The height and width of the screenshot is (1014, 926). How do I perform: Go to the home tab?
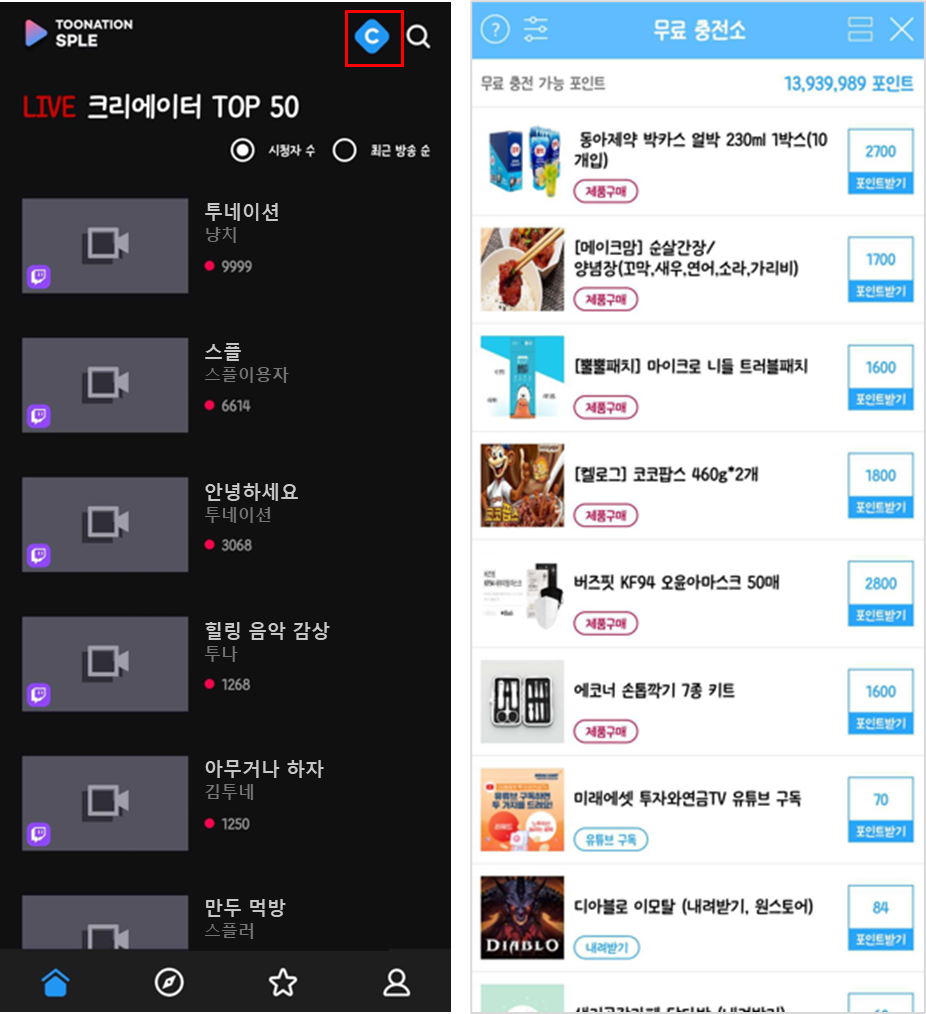(56, 983)
